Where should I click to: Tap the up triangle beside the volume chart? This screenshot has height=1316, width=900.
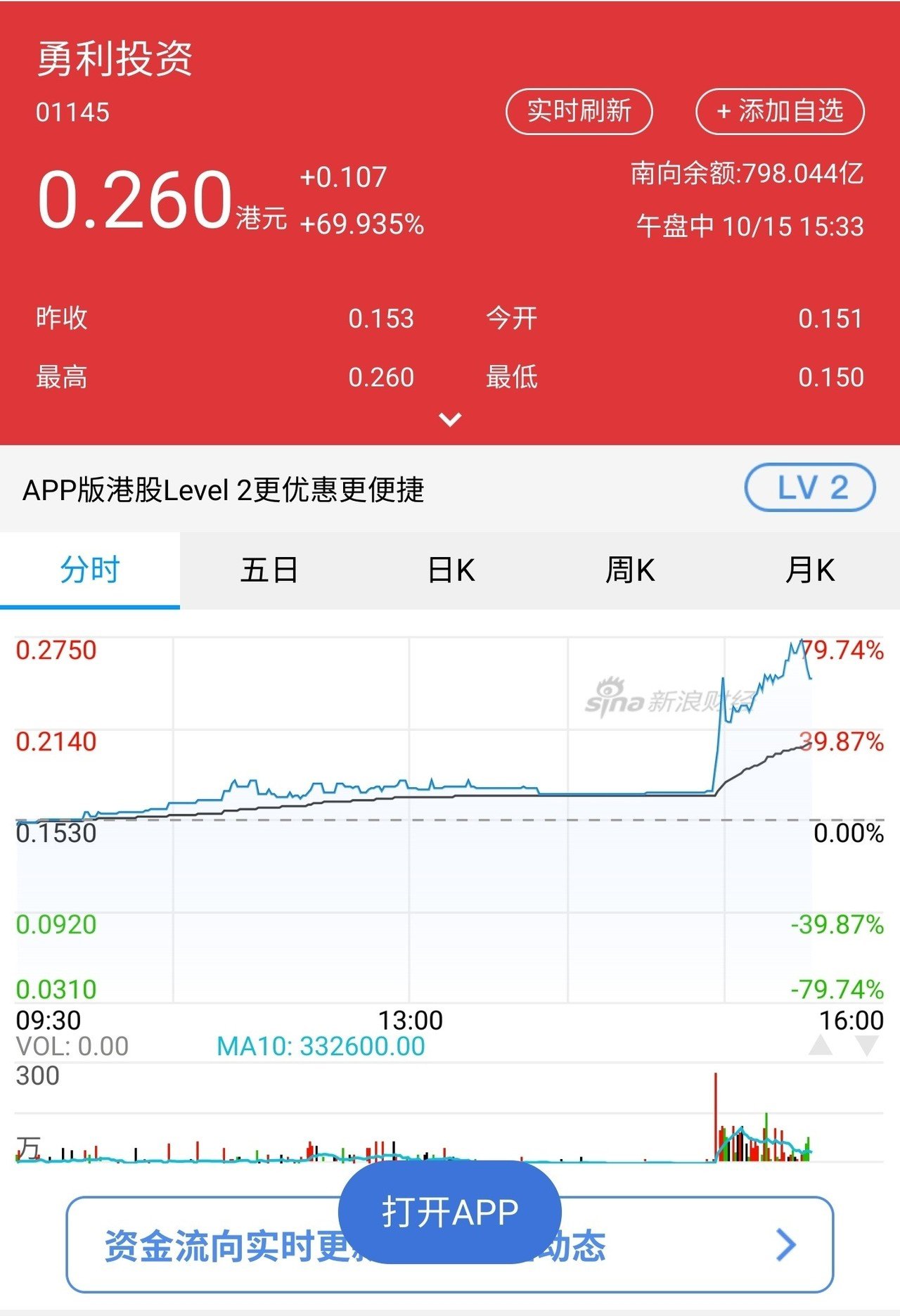821,1046
